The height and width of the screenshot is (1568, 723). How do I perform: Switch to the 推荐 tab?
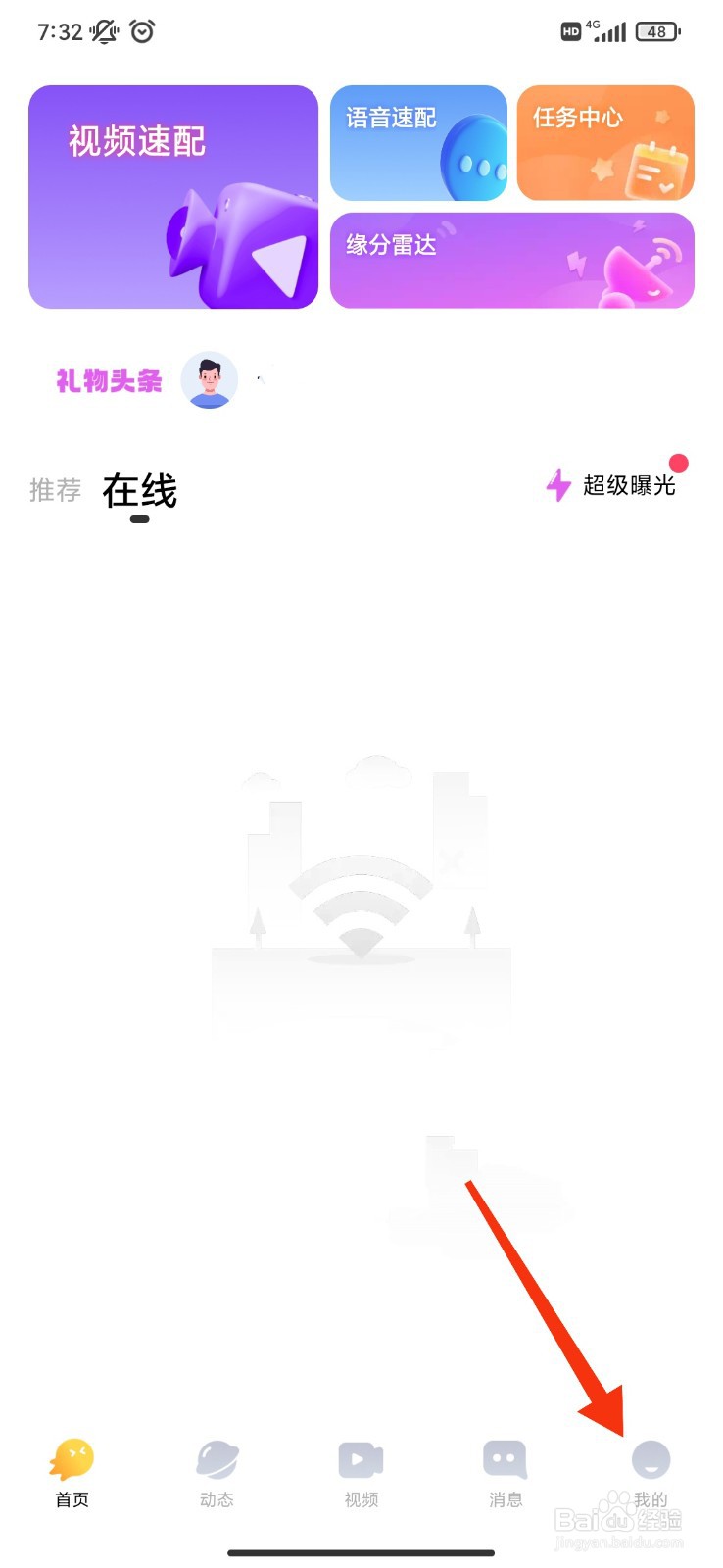pyautogui.click(x=54, y=490)
